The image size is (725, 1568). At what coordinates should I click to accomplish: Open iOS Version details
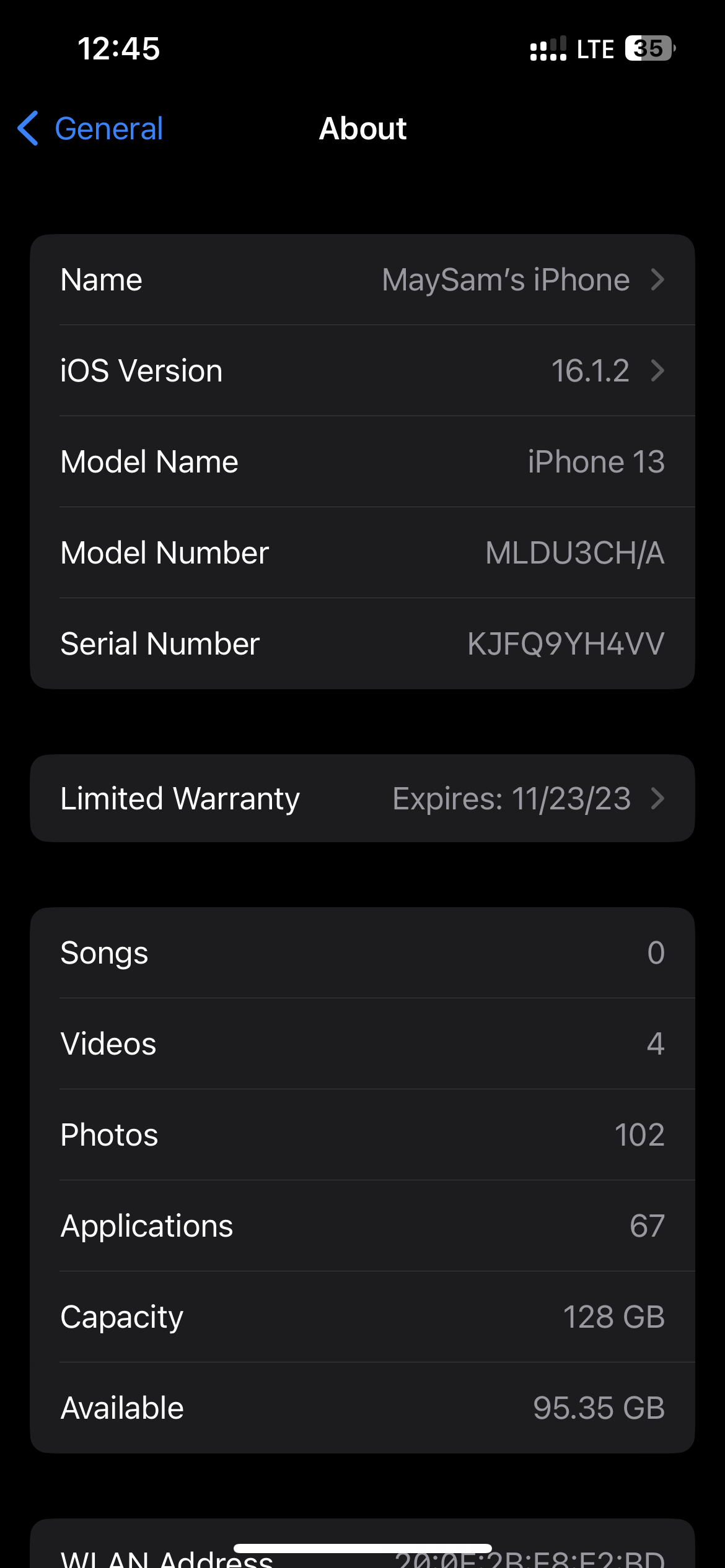click(x=362, y=371)
